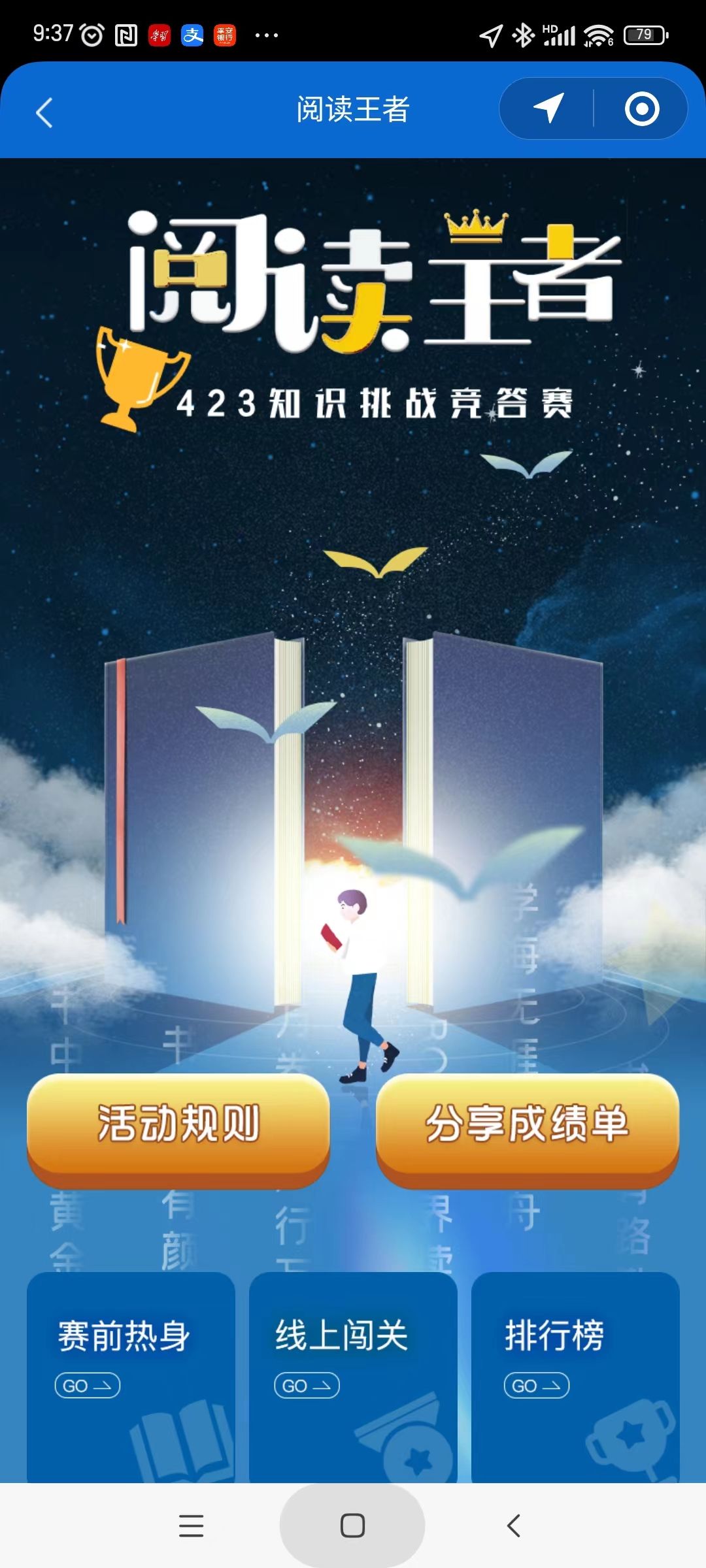View the 排行榜 leaderboard

(575, 1372)
